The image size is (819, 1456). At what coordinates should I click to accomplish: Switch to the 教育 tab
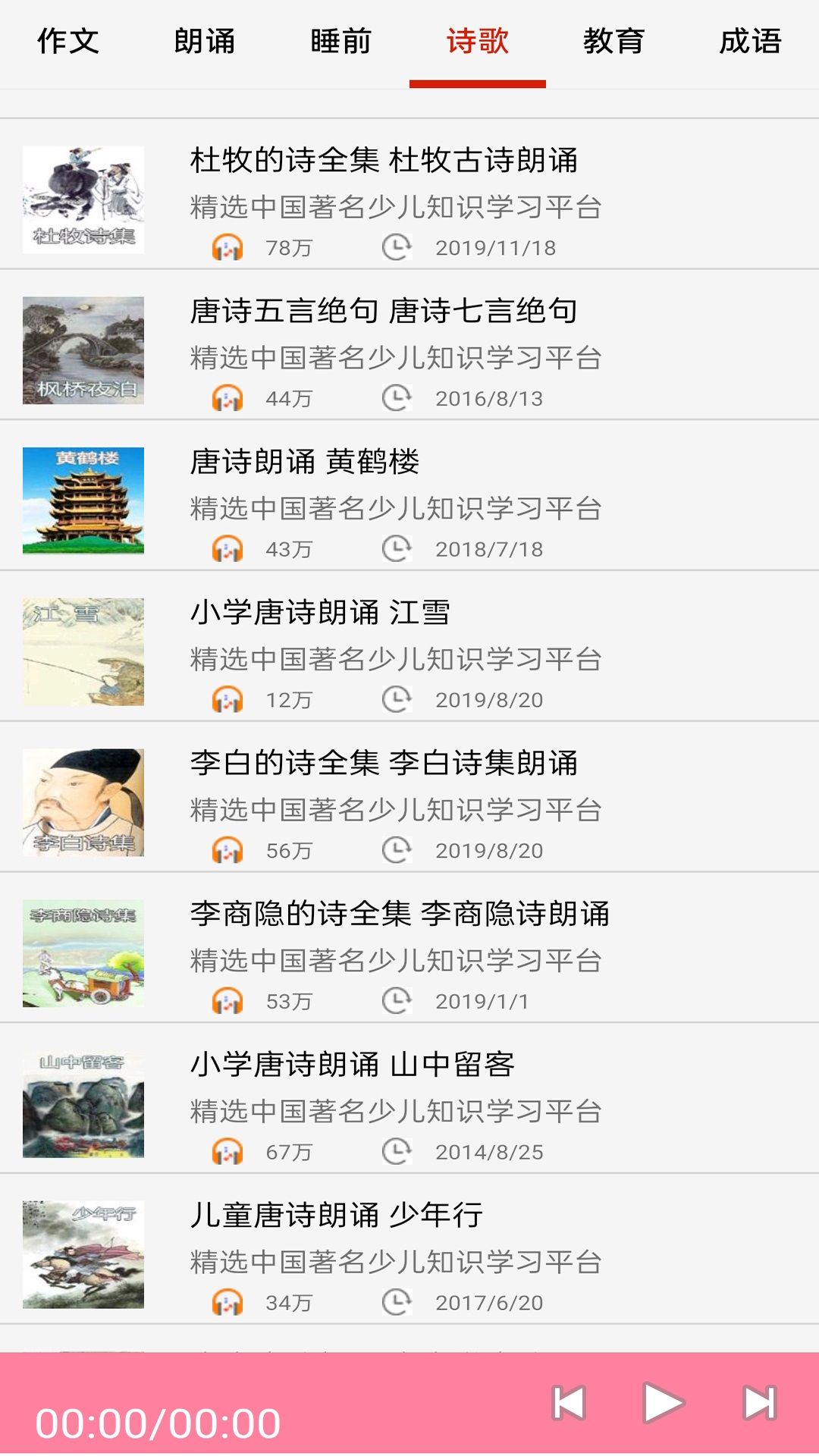pyautogui.click(x=614, y=42)
